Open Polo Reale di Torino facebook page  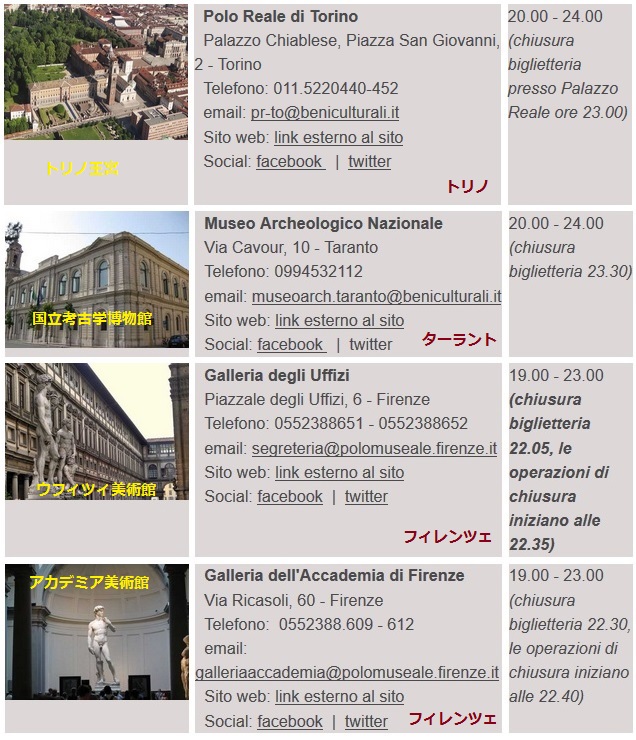tap(289, 161)
